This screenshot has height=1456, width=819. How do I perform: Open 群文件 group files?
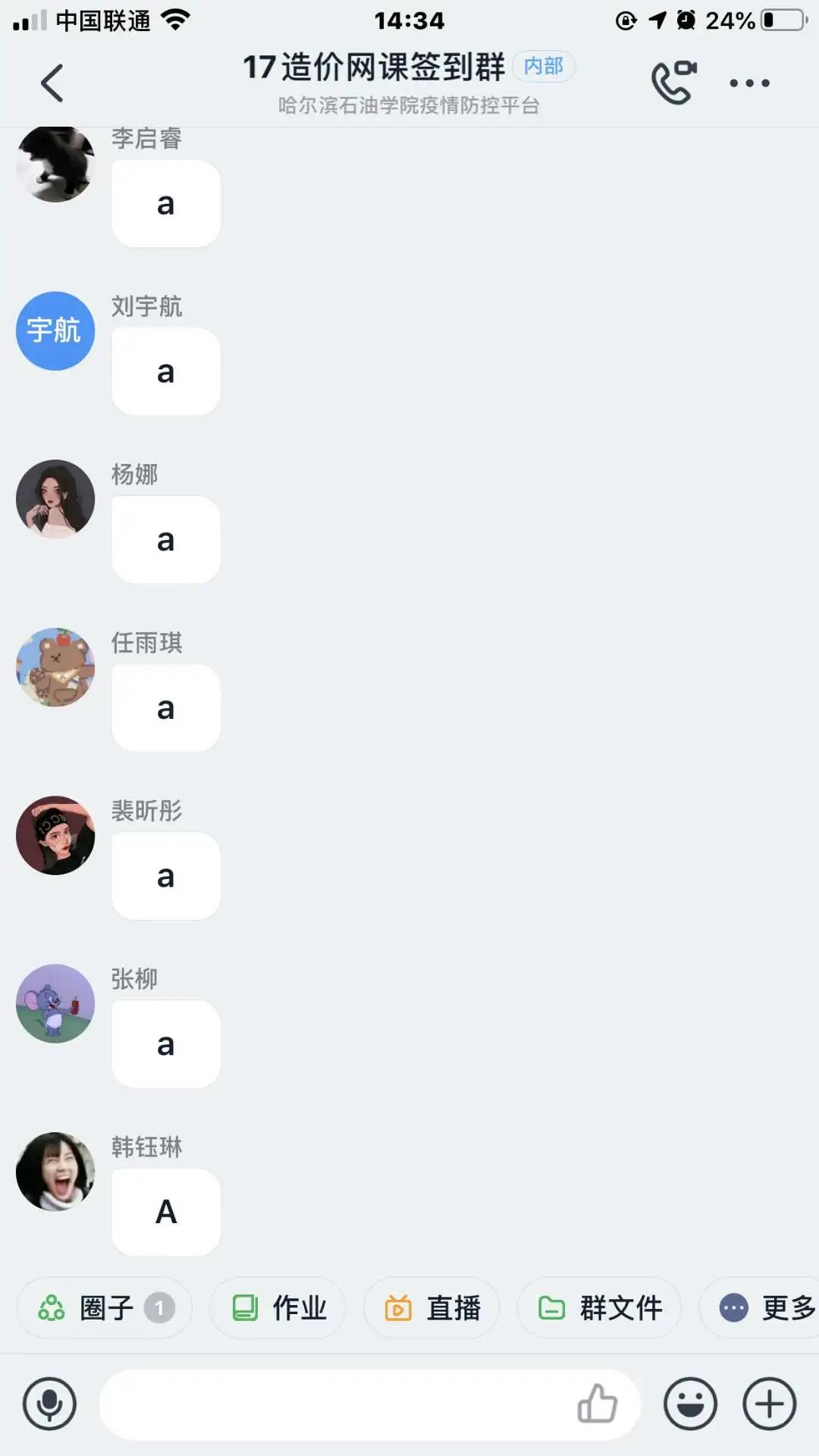pyautogui.click(x=599, y=1308)
